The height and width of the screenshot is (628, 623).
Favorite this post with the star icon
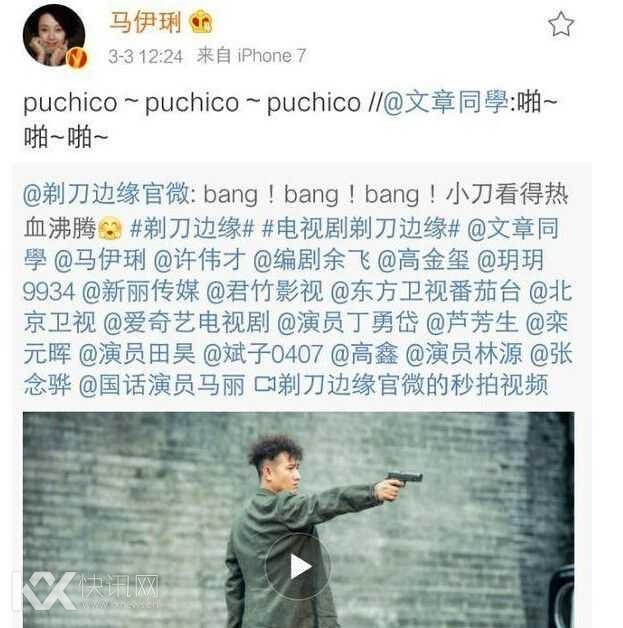pos(561,24)
